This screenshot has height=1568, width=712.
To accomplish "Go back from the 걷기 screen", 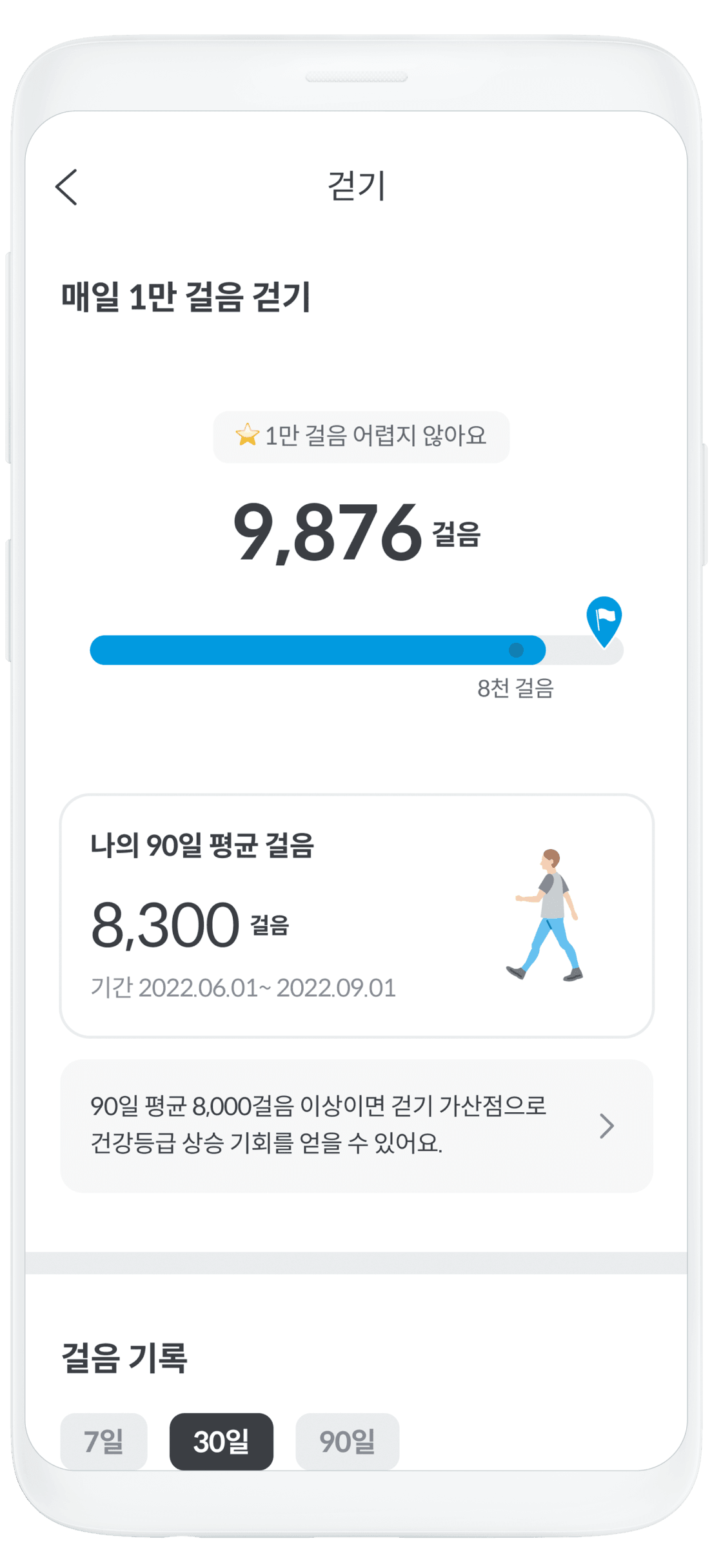I will click(66, 187).
